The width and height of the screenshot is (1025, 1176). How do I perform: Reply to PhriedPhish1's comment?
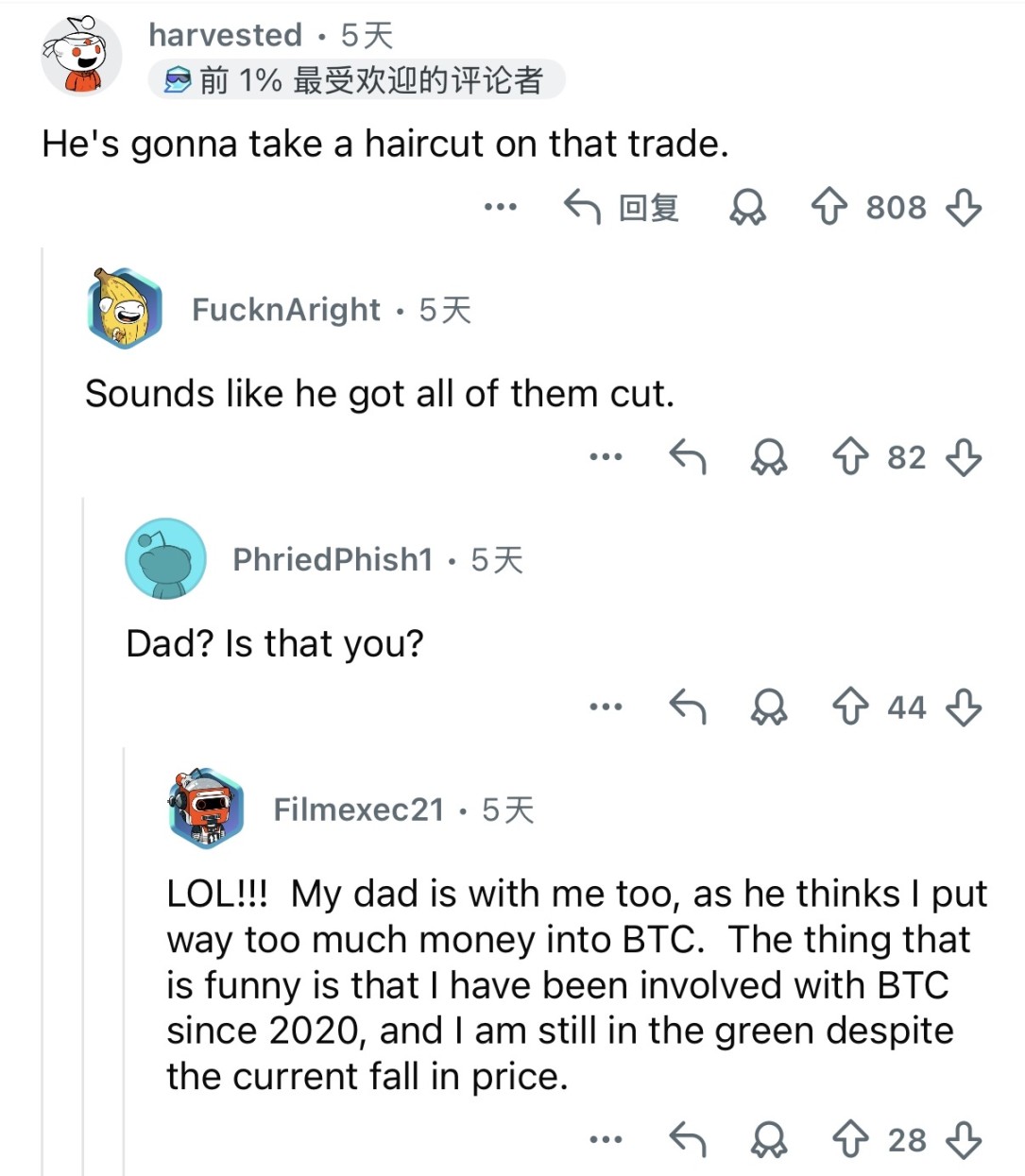coord(688,707)
